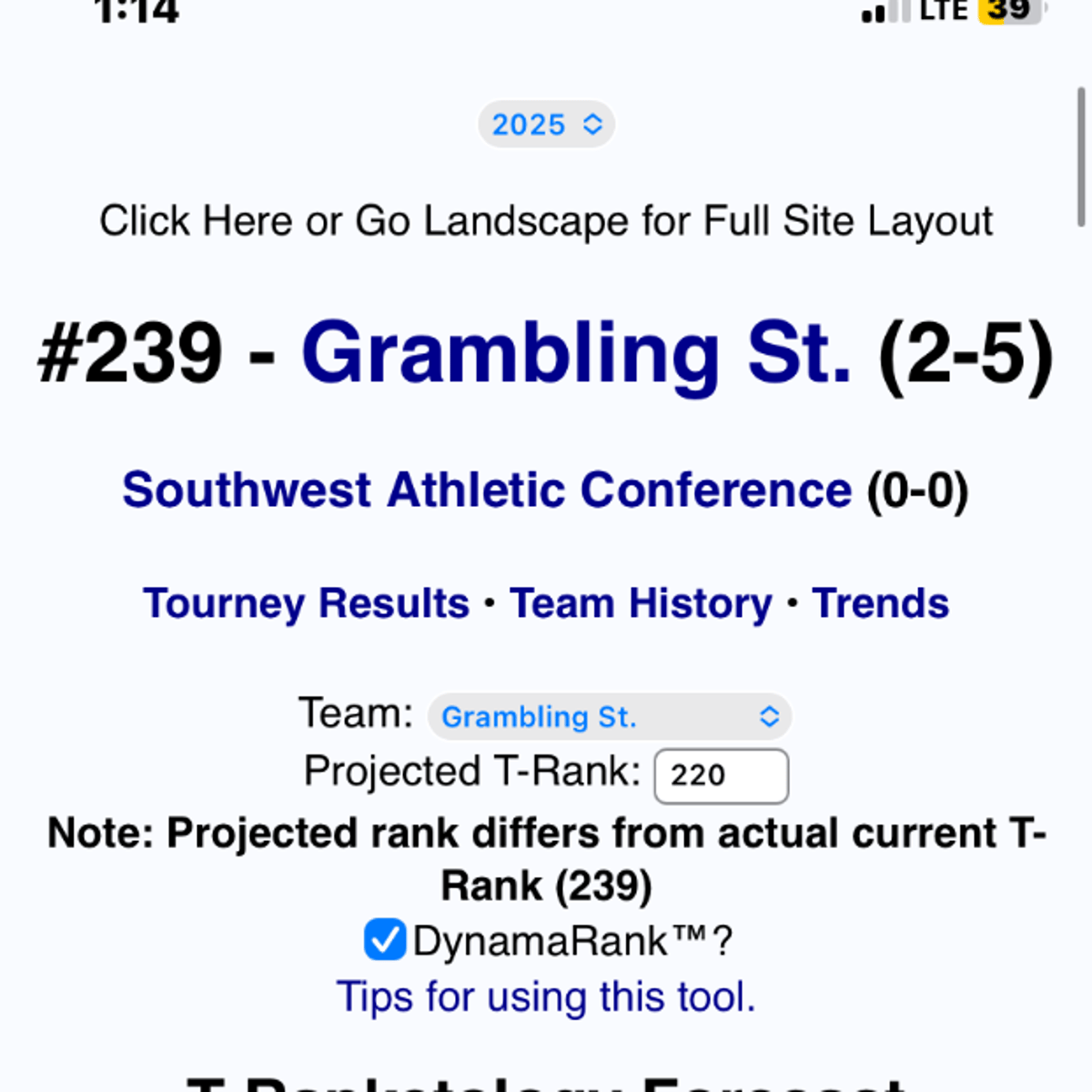View Tourney Results

point(306,603)
